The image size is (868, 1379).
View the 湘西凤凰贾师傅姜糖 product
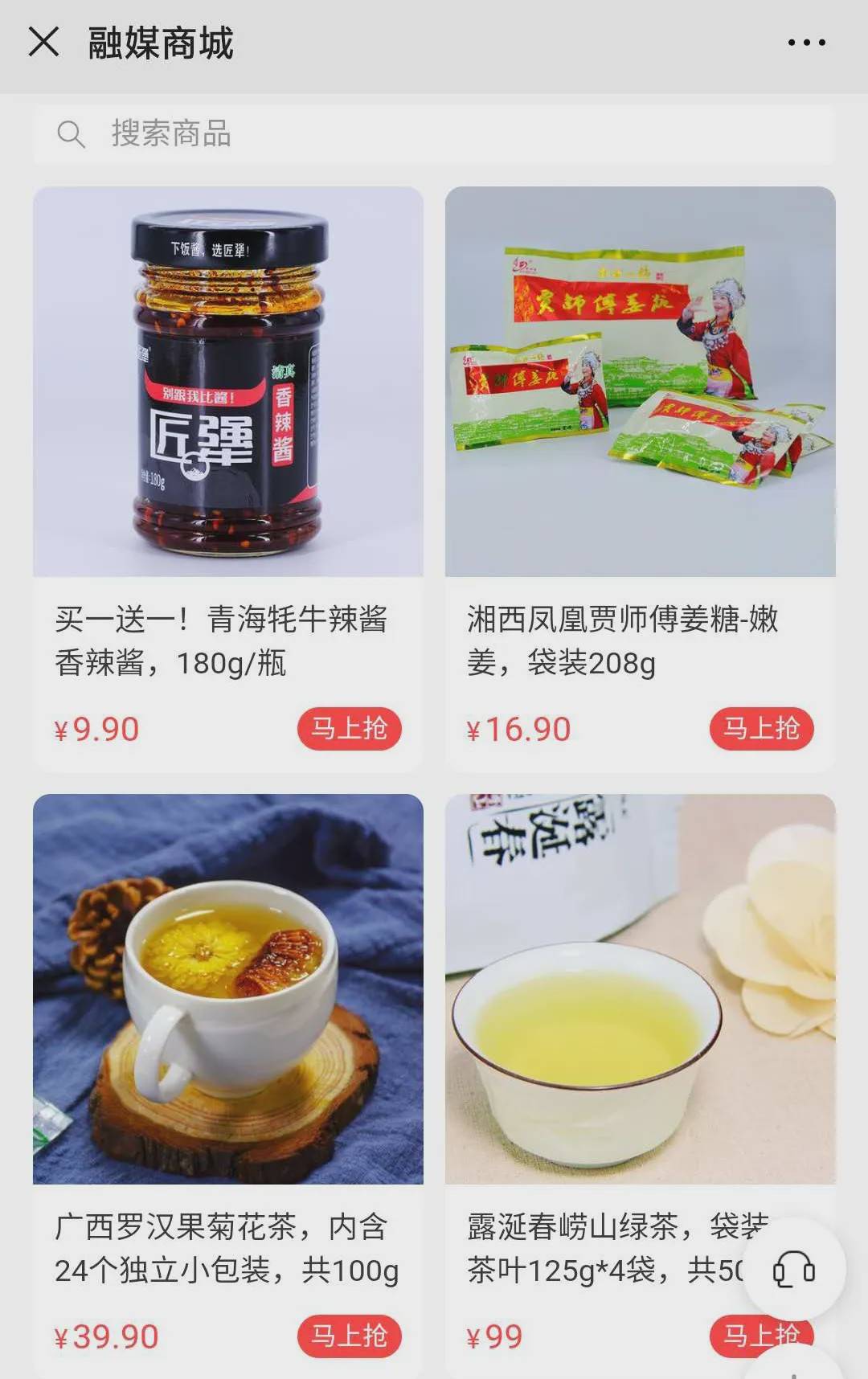click(x=640, y=383)
